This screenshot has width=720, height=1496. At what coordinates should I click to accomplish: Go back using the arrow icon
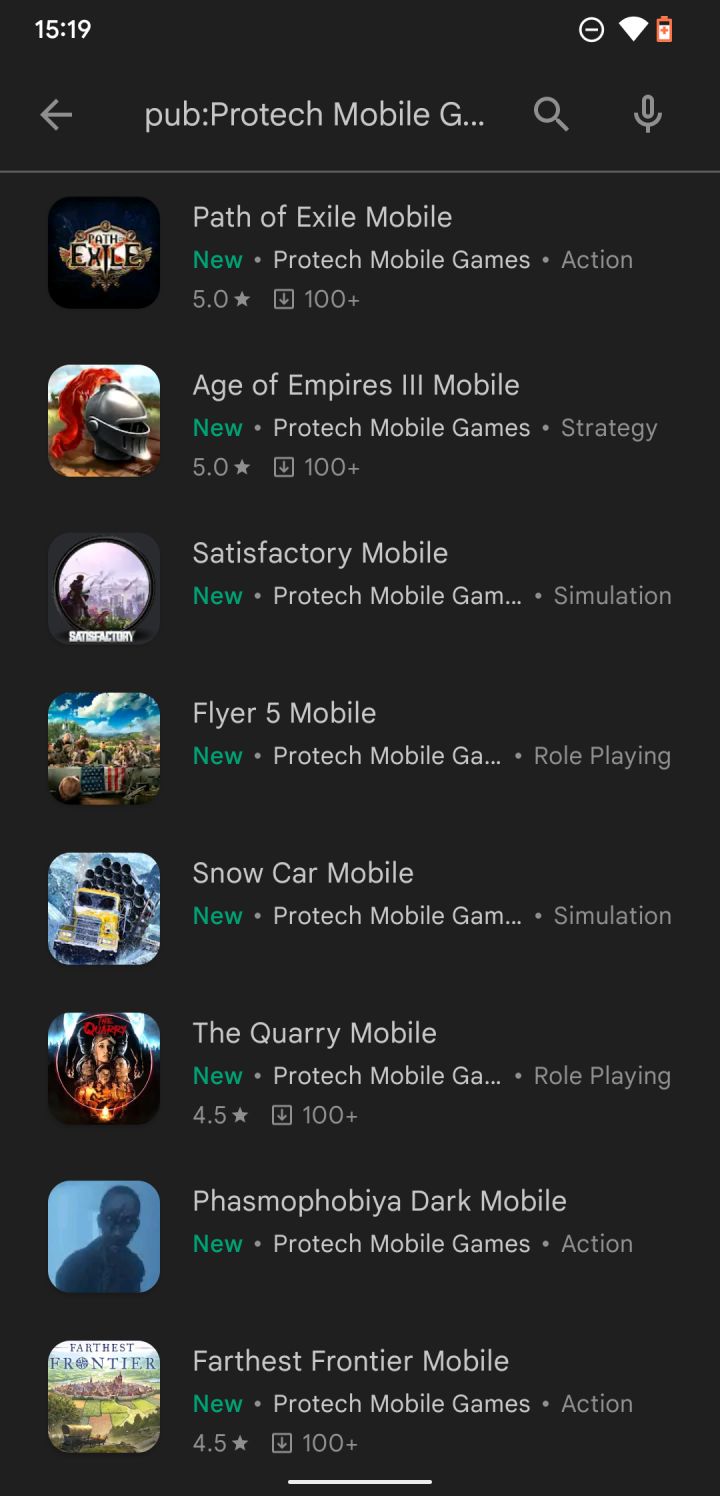[x=56, y=113]
